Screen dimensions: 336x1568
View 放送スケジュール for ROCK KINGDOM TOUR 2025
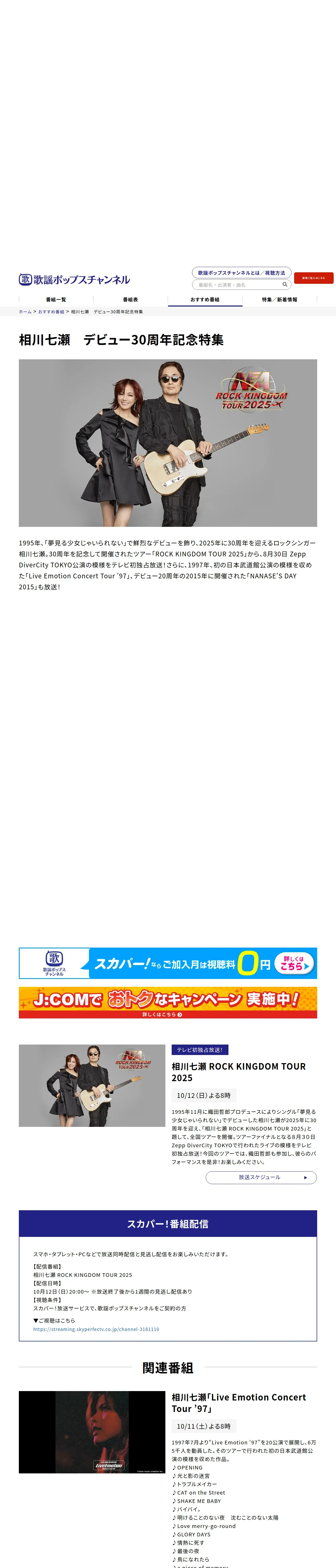(x=261, y=1177)
